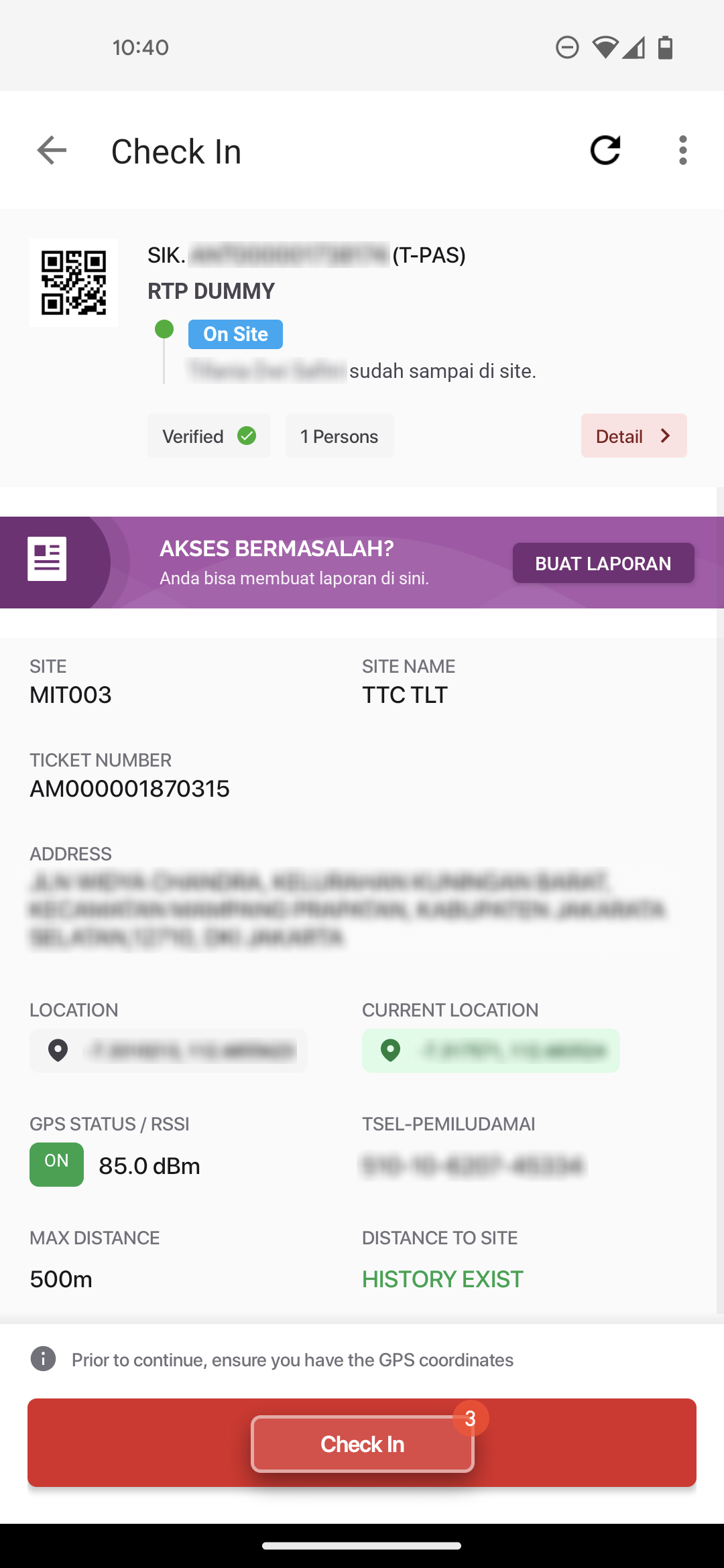Tap BUAT LAPORAN to create a report
The height and width of the screenshot is (1568, 724).
[603, 563]
